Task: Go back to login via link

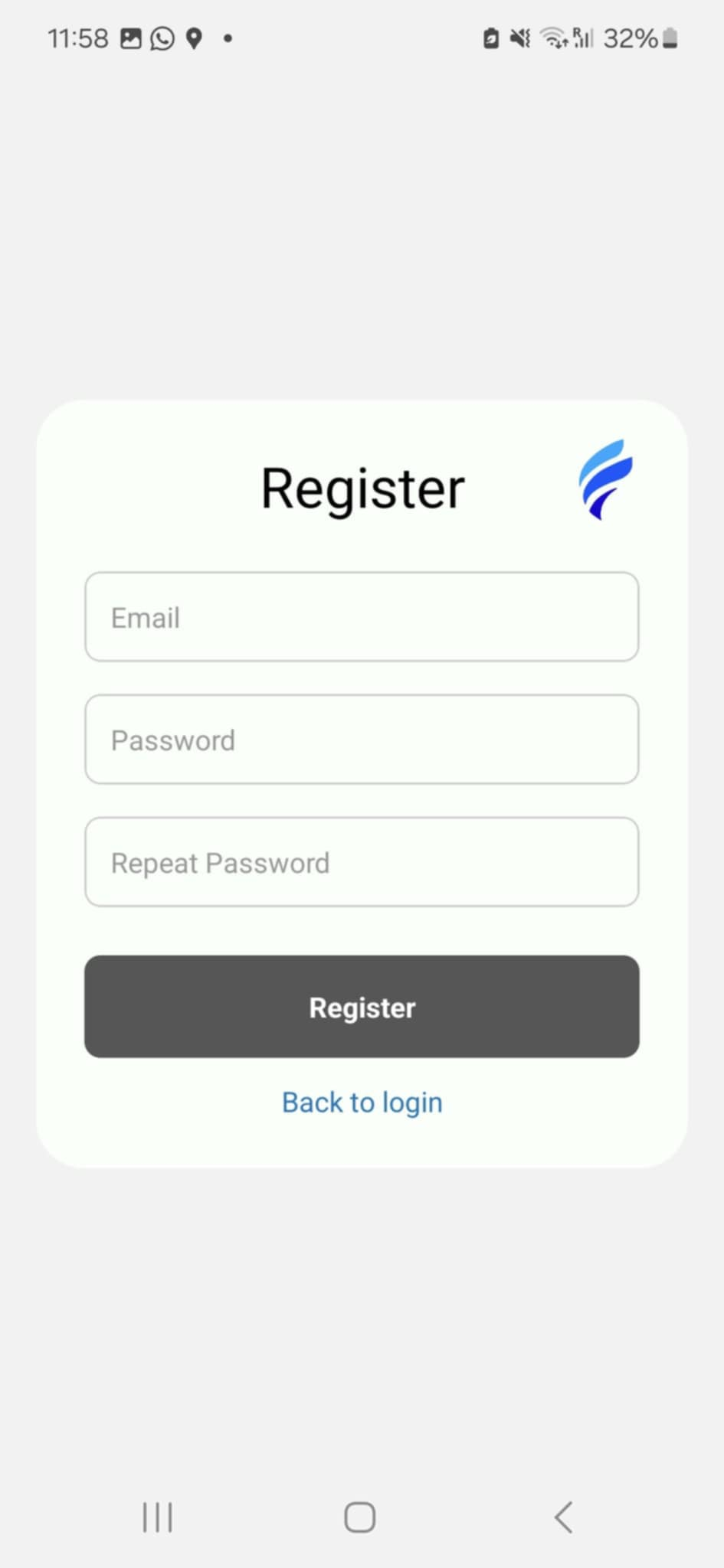Action: pos(362,1102)
